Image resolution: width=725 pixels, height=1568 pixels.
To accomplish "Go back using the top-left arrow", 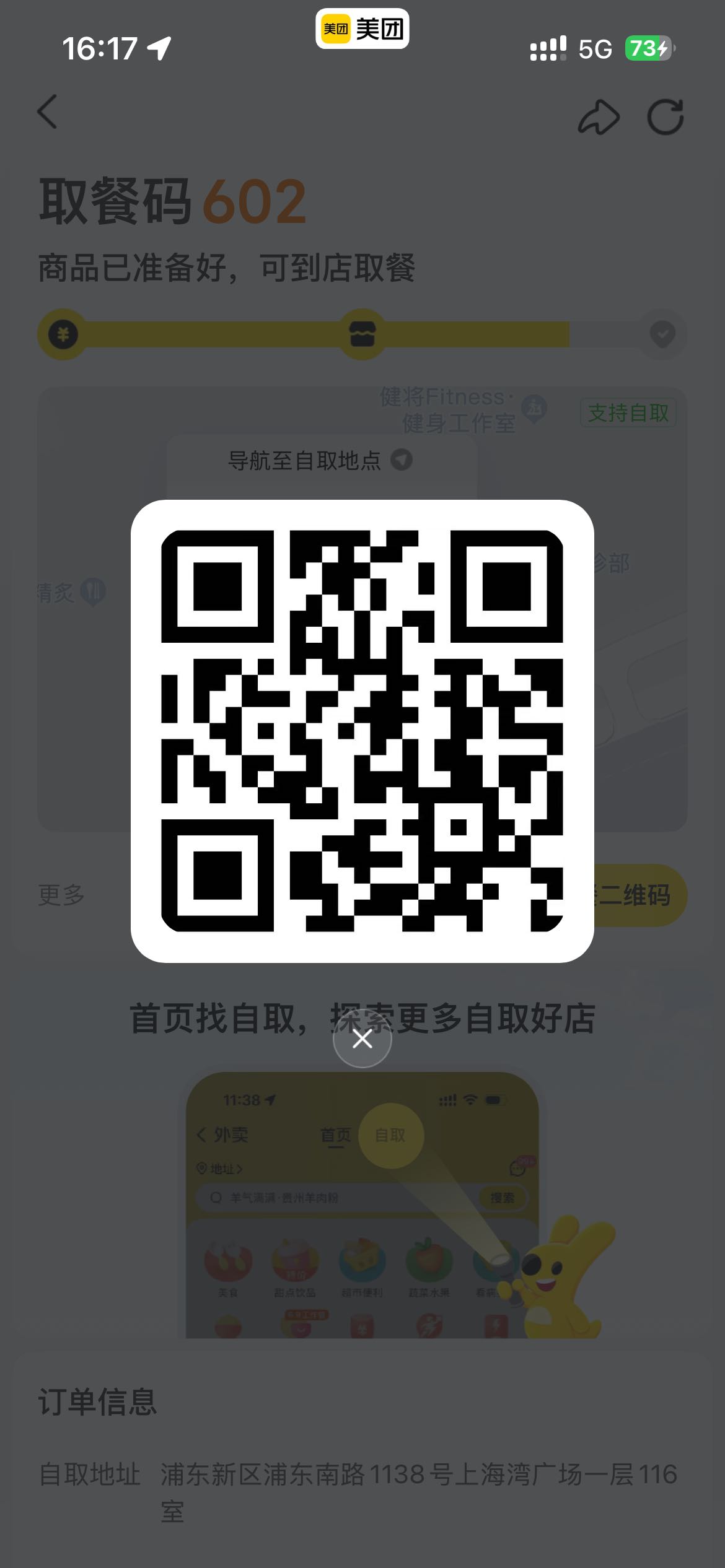I will (48, 112).
